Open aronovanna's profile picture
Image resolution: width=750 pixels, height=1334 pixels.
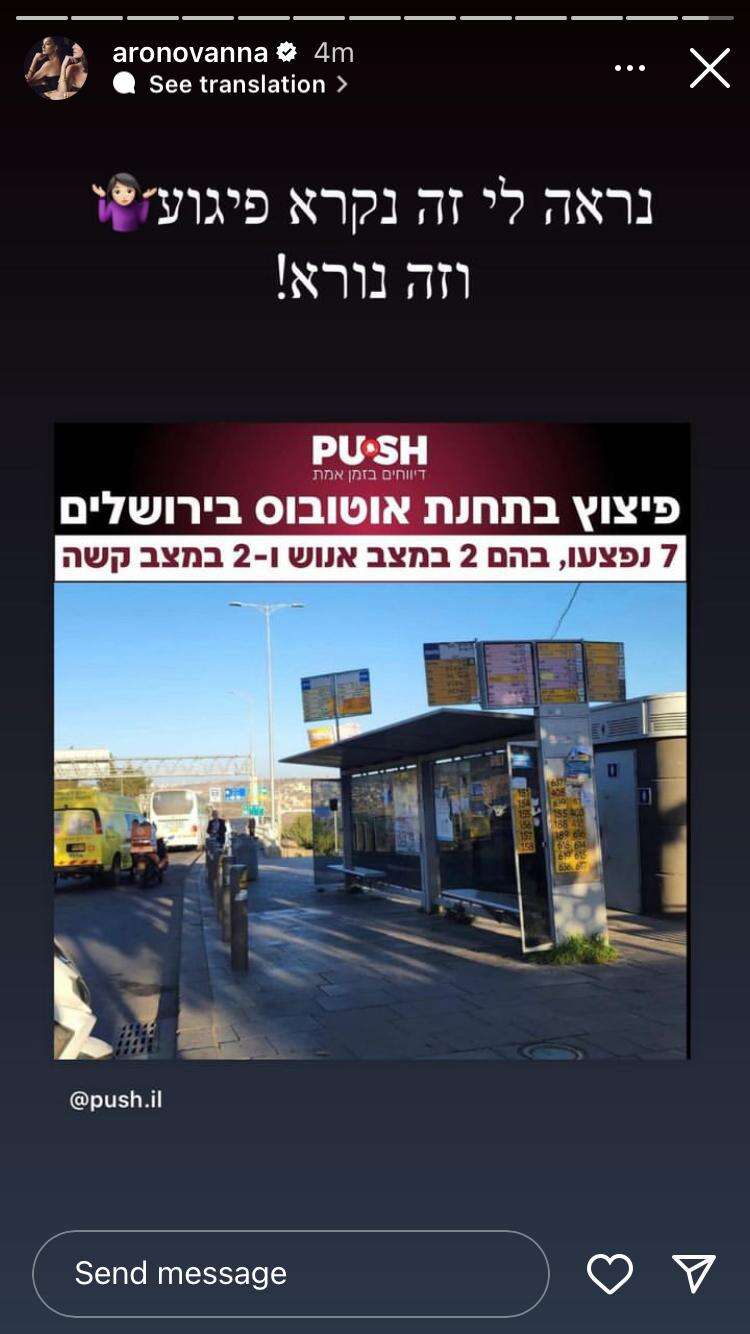[x=56, y=68]
